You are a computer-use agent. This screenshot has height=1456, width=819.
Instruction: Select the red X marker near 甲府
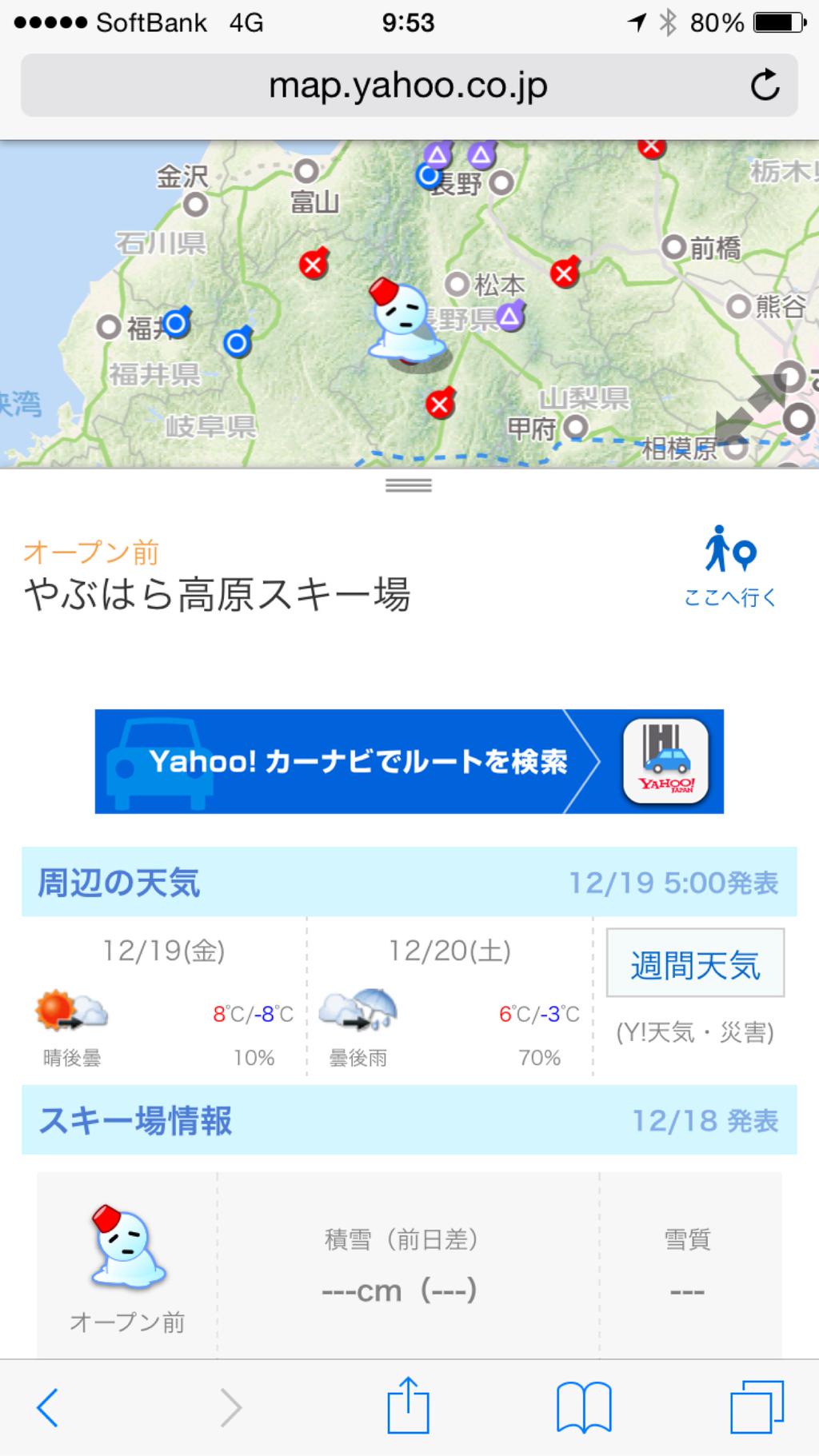439,404
